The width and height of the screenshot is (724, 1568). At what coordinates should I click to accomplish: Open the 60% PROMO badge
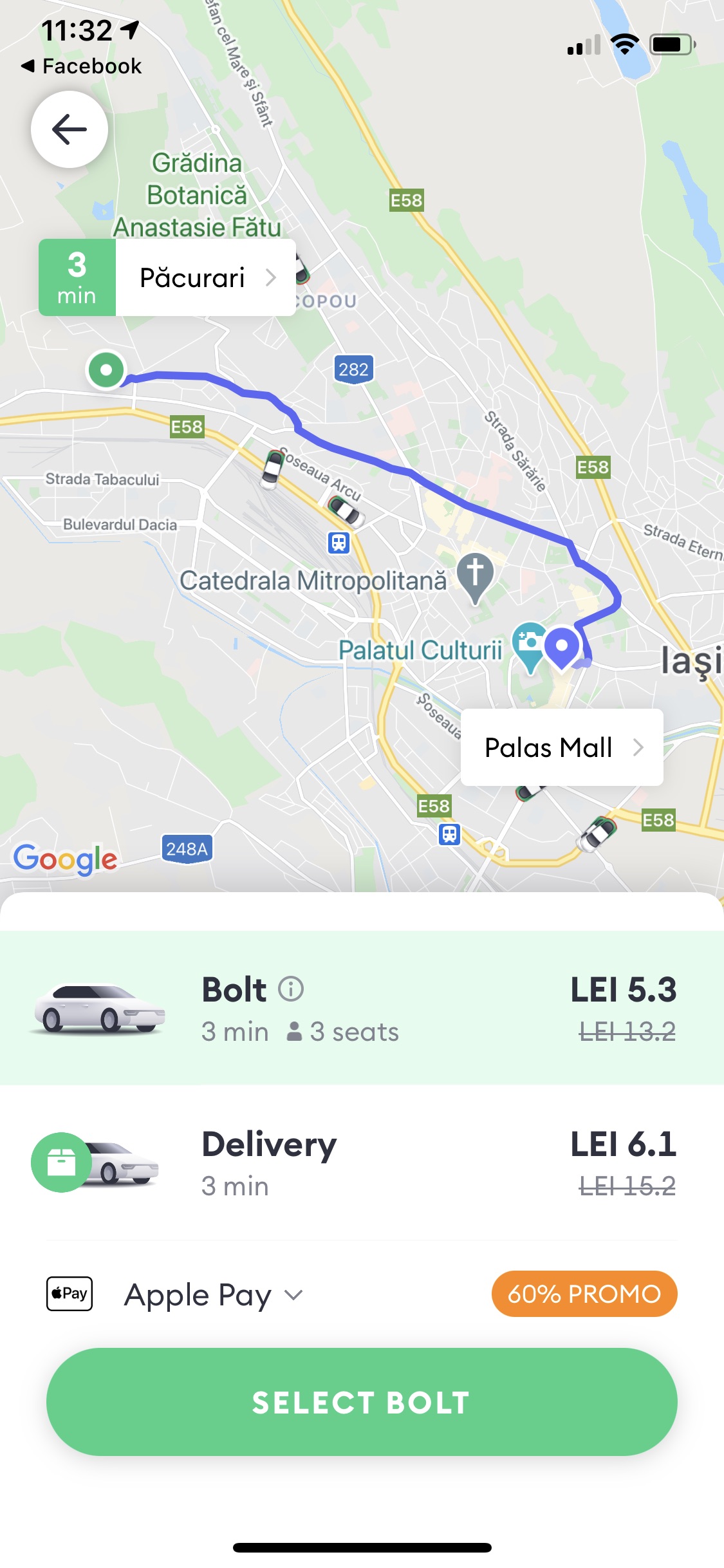pos(584,1294)
